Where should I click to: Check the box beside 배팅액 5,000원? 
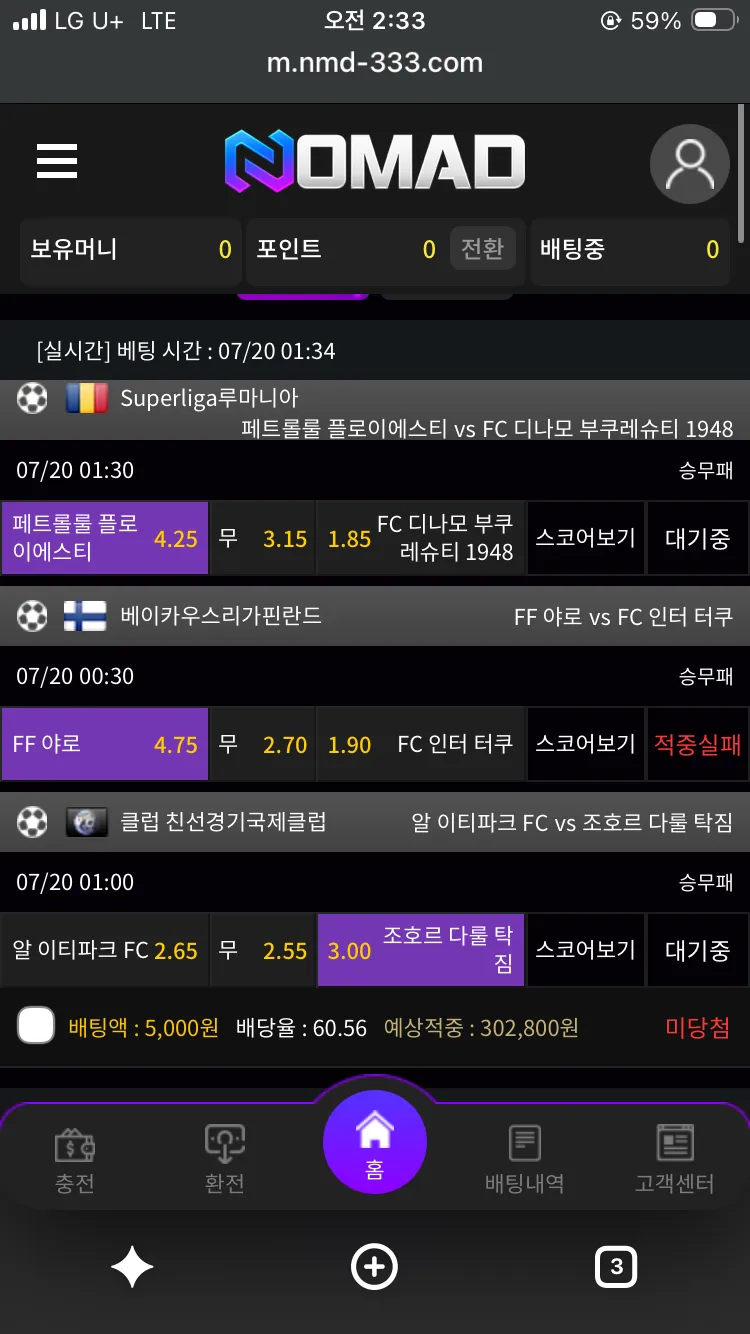36,1026
